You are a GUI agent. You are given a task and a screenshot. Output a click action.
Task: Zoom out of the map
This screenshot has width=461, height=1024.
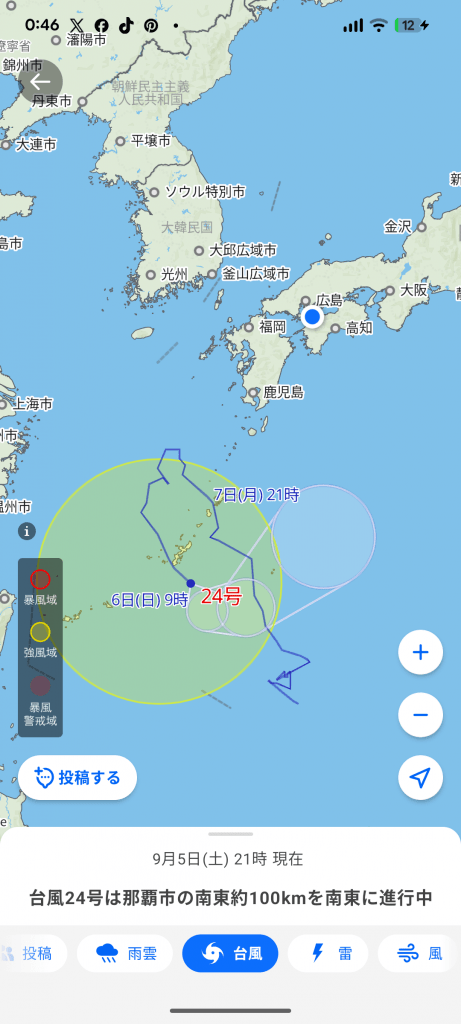pyautogui.click(x=421, y=714)
